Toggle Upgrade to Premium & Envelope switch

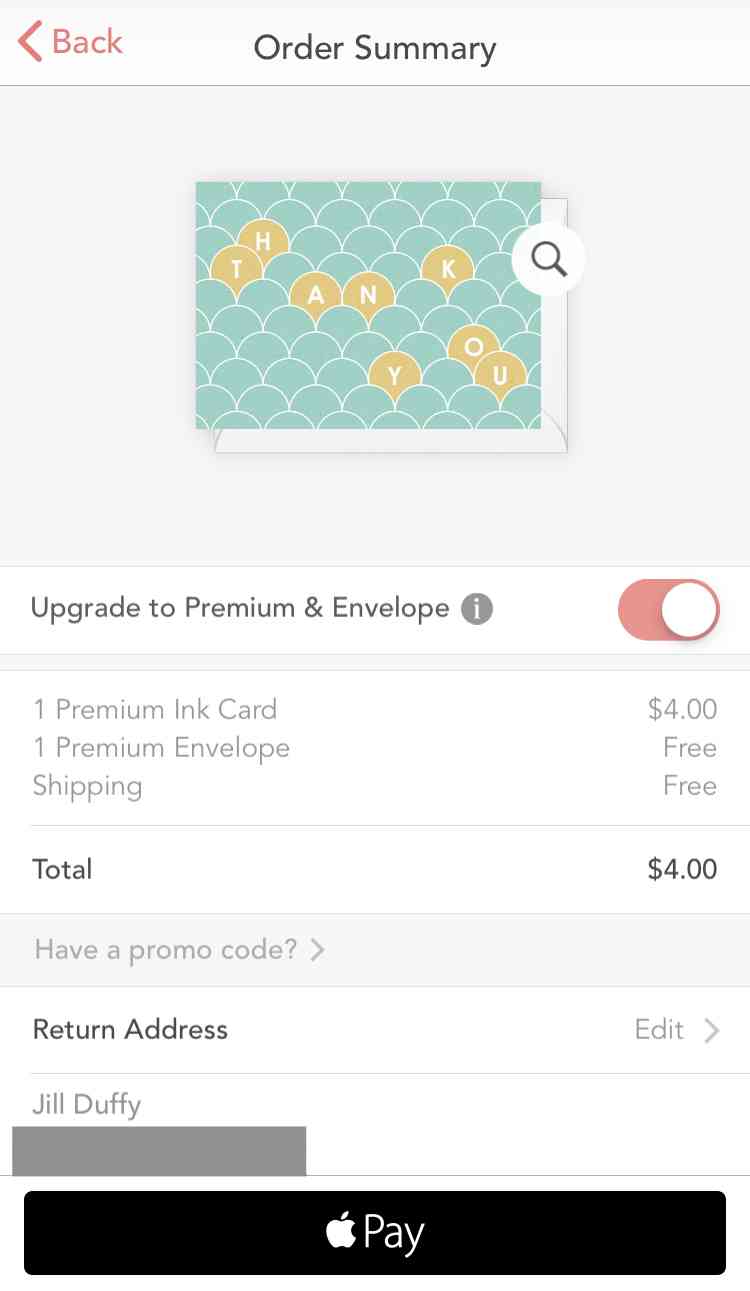(x=669, y=610)
